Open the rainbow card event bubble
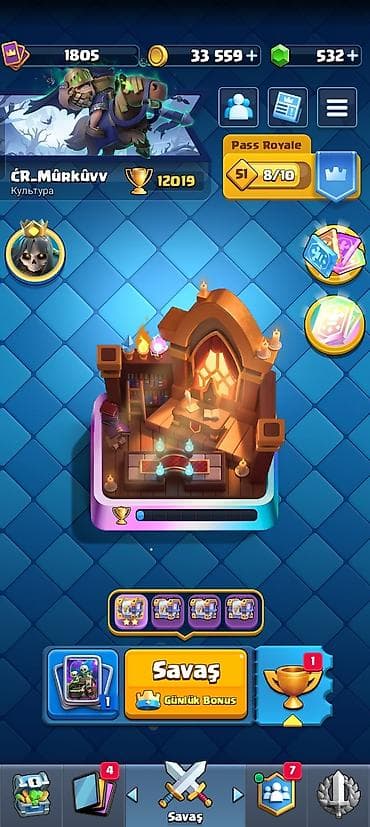The height and width of the screenshot is (827, 370). click(334, 325)
